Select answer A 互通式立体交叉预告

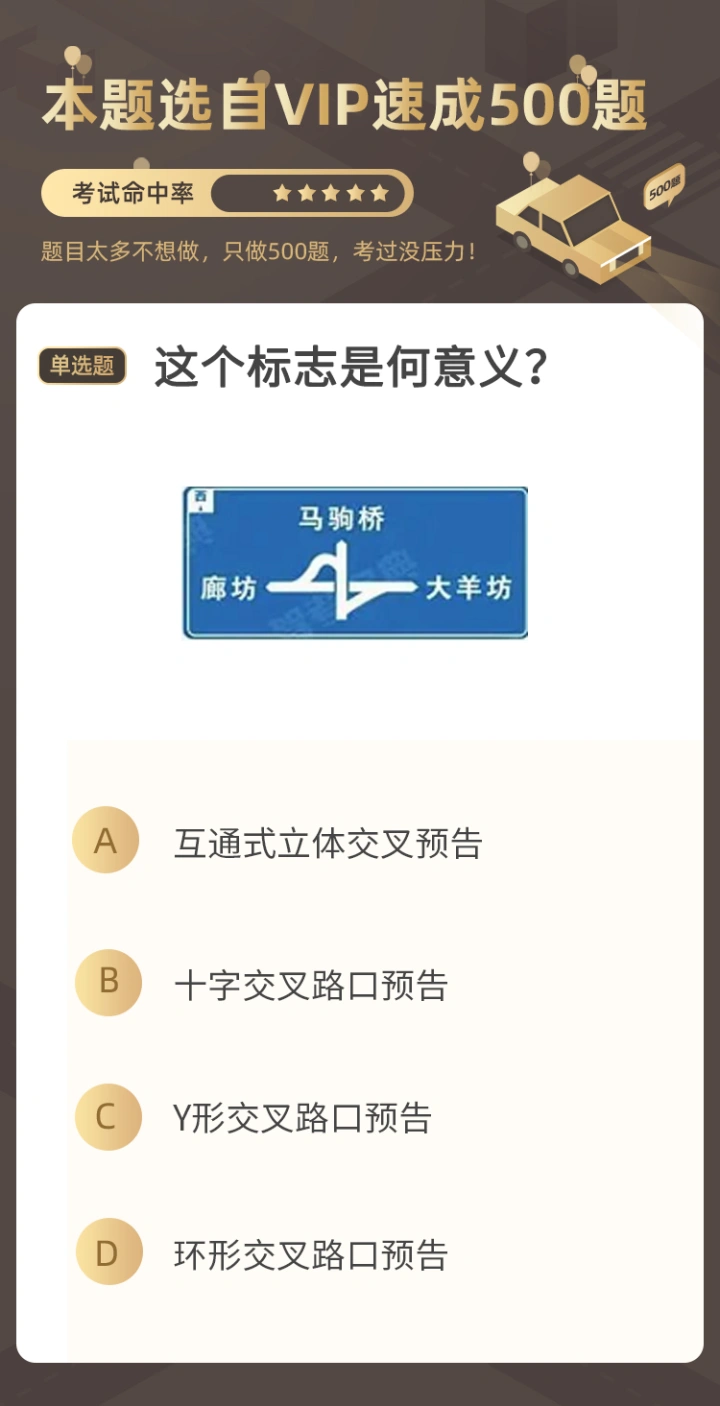coord(327,843)
